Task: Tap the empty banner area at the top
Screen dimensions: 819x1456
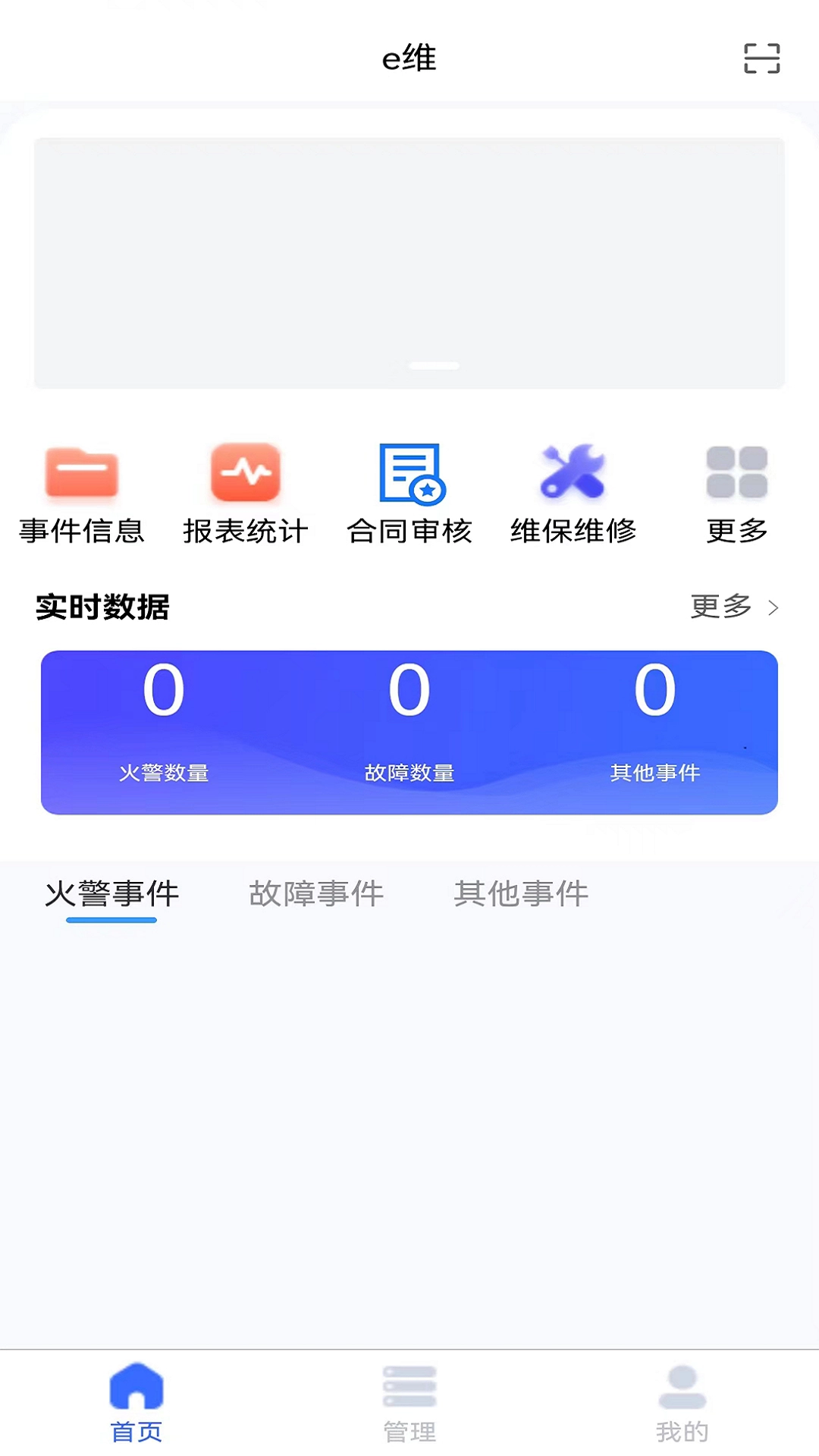Action: pos(409,250)
